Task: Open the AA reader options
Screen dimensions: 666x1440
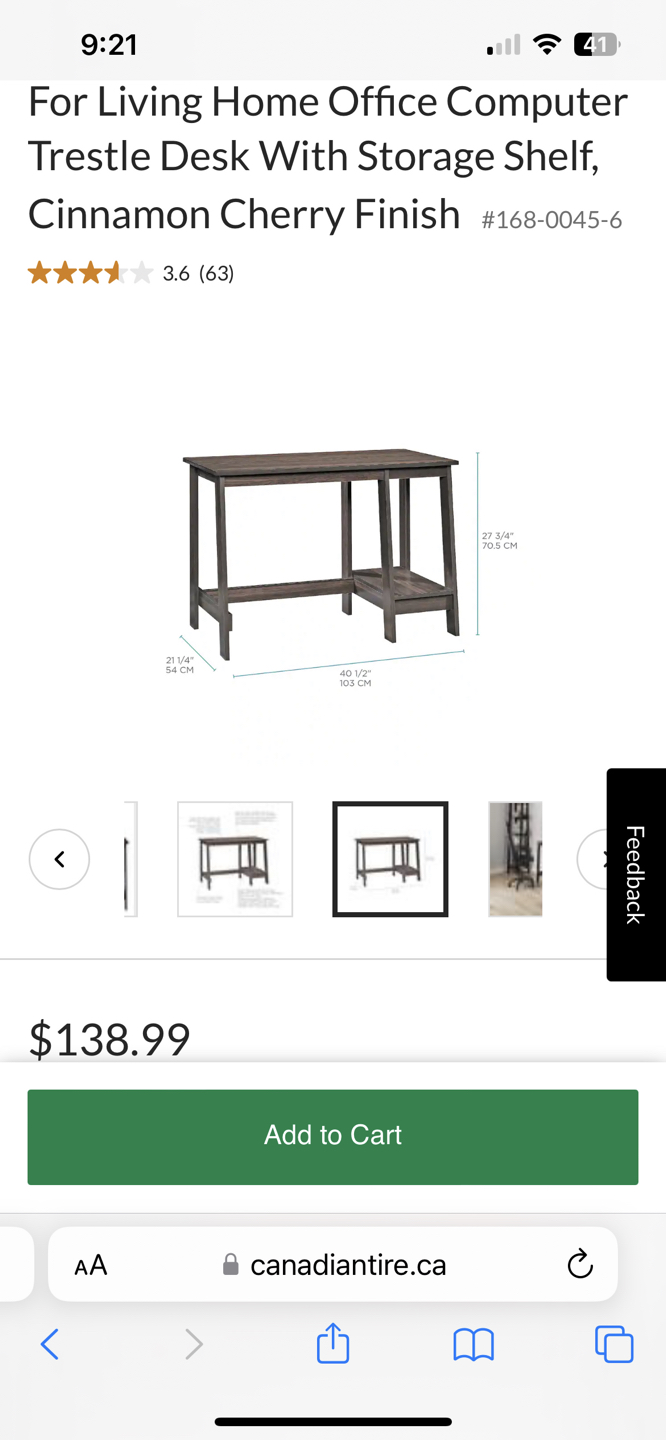Action: point(91,1265)
